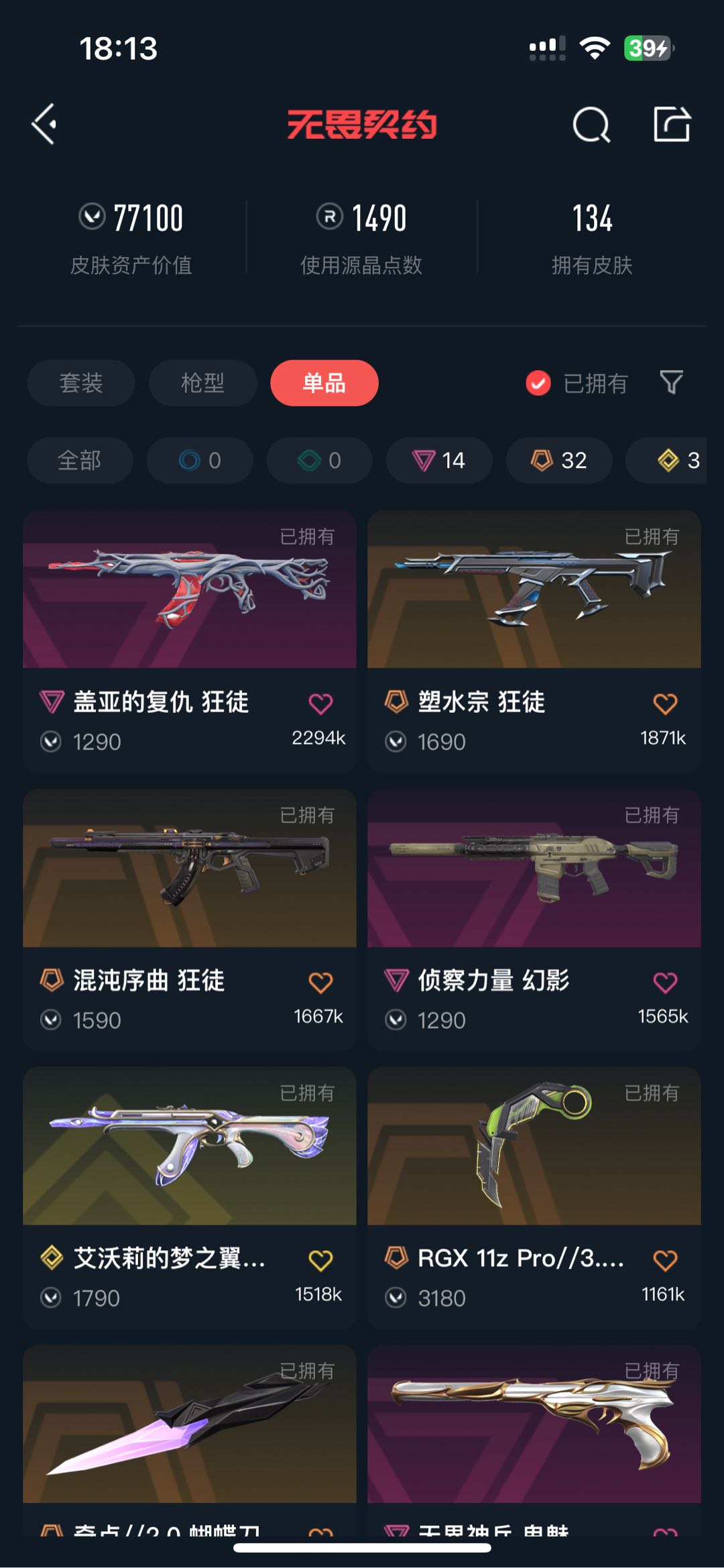Select the 单品 tab
Viewport: 724px width, 1568px height.
(x=324, y=383)
